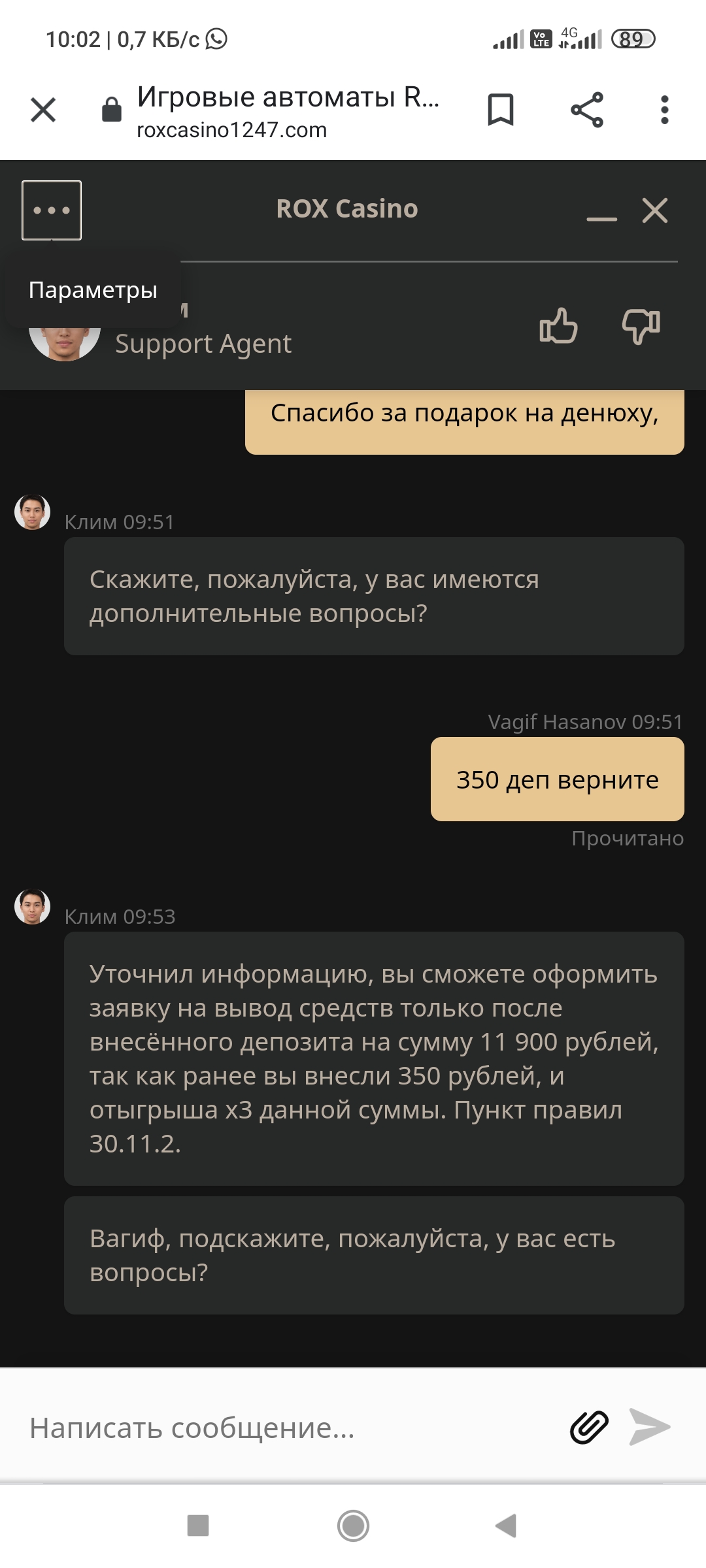Focus the message field "Написать сообщение"
706x1568 pixels.
tap(288, 1428)
